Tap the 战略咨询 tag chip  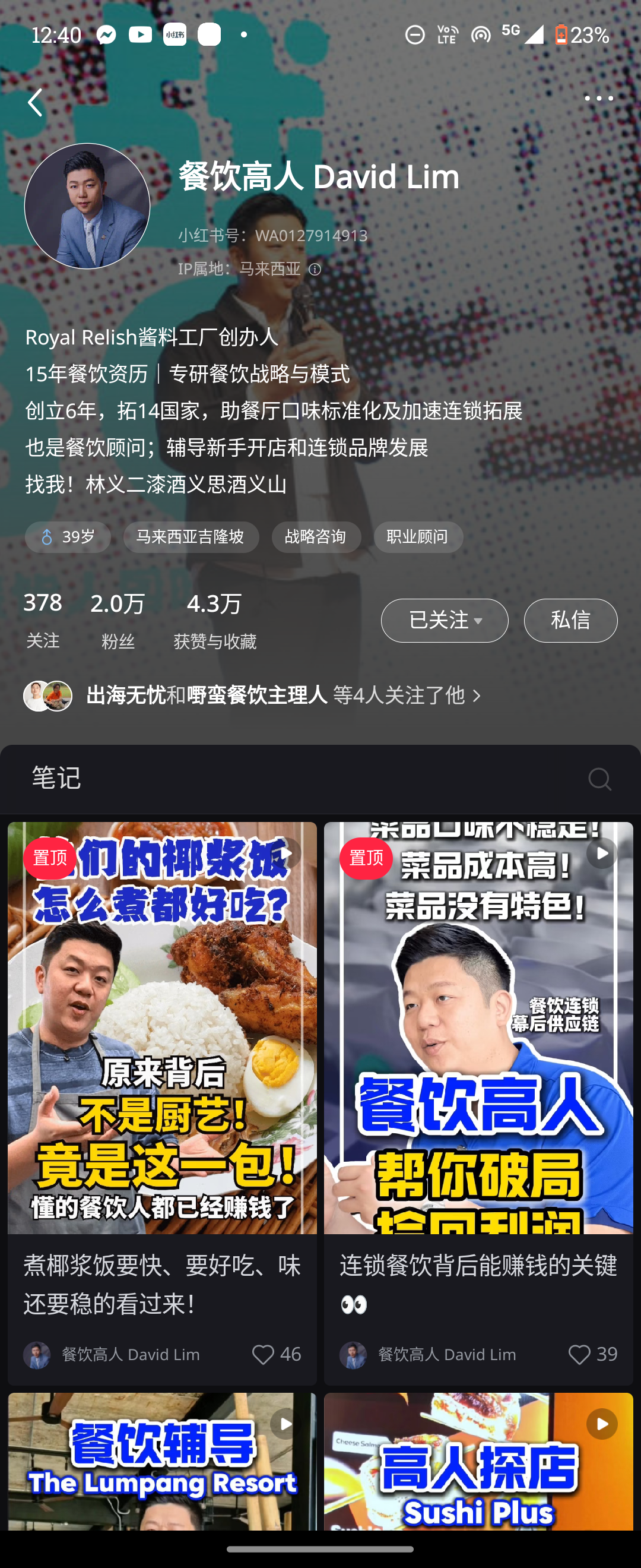pyautogui.click(x=316, y=536)
